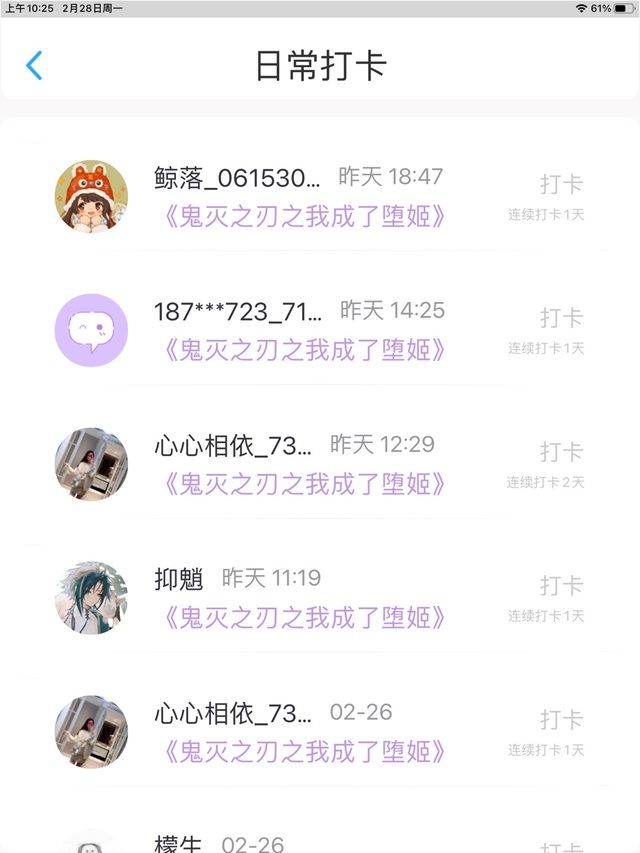Image resolution: width=640 pixels, height=853 pixels.
Task: Open the book link posted at 昨天 14:25
Action: tap(304, 350)
